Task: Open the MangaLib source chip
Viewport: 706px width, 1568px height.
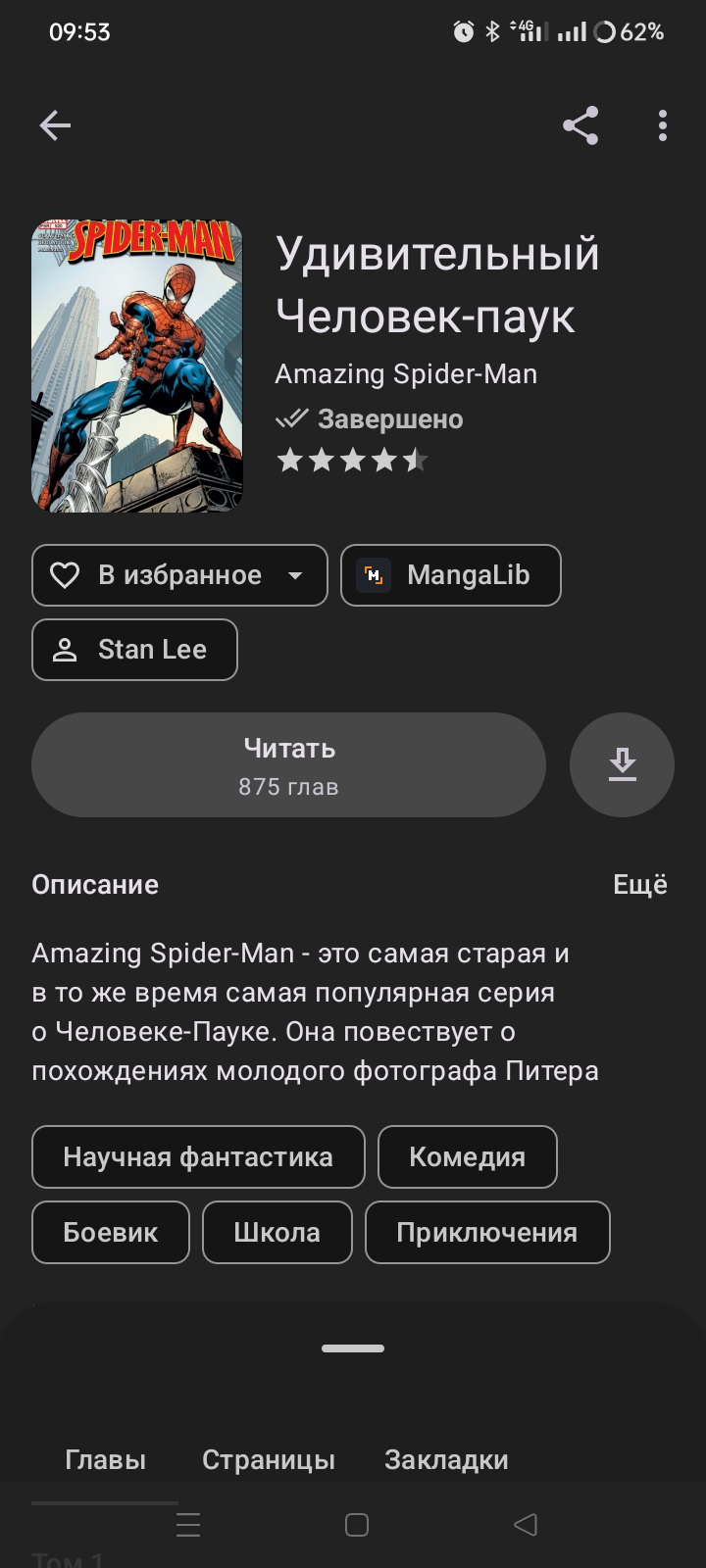Action: pyautogui.click(x=451, y=575)
